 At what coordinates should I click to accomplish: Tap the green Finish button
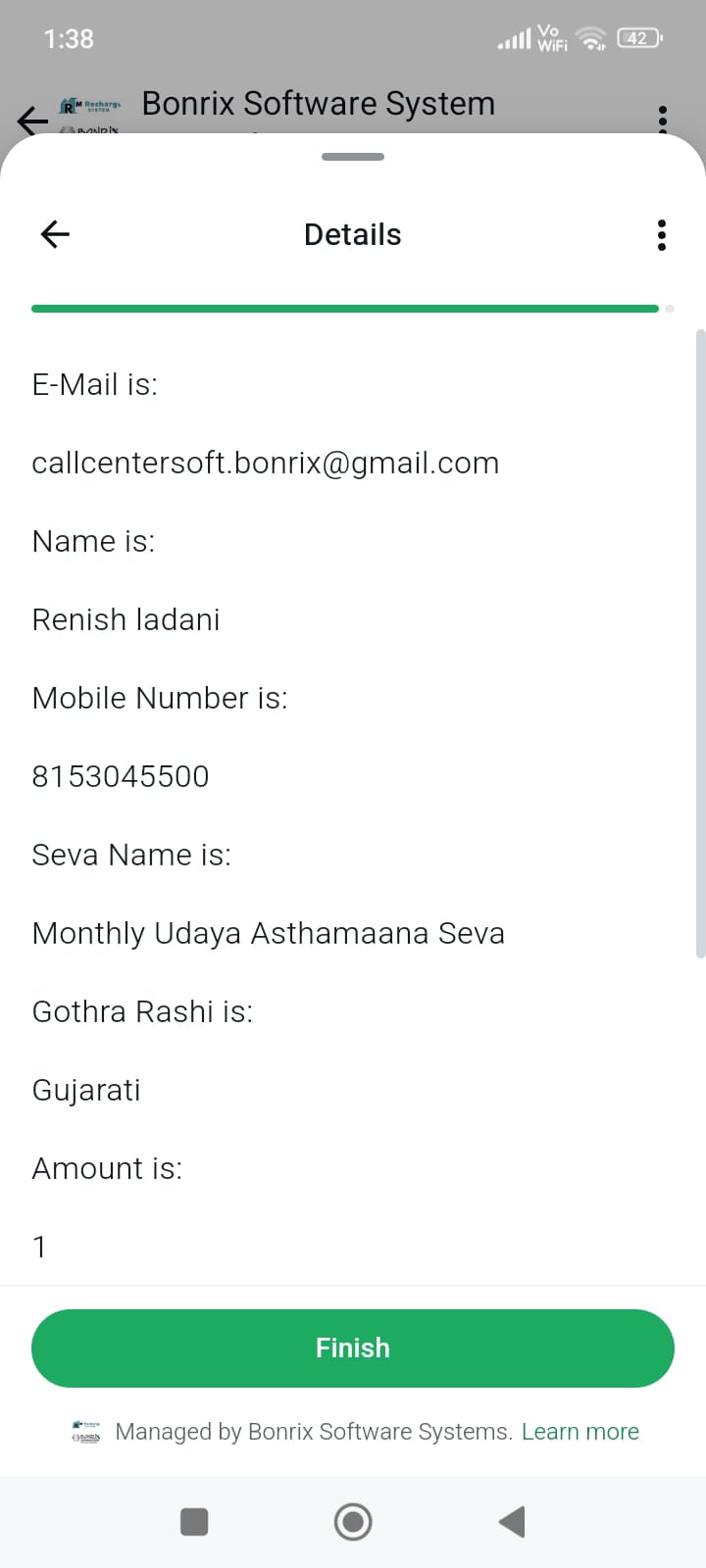point(353,1348)
